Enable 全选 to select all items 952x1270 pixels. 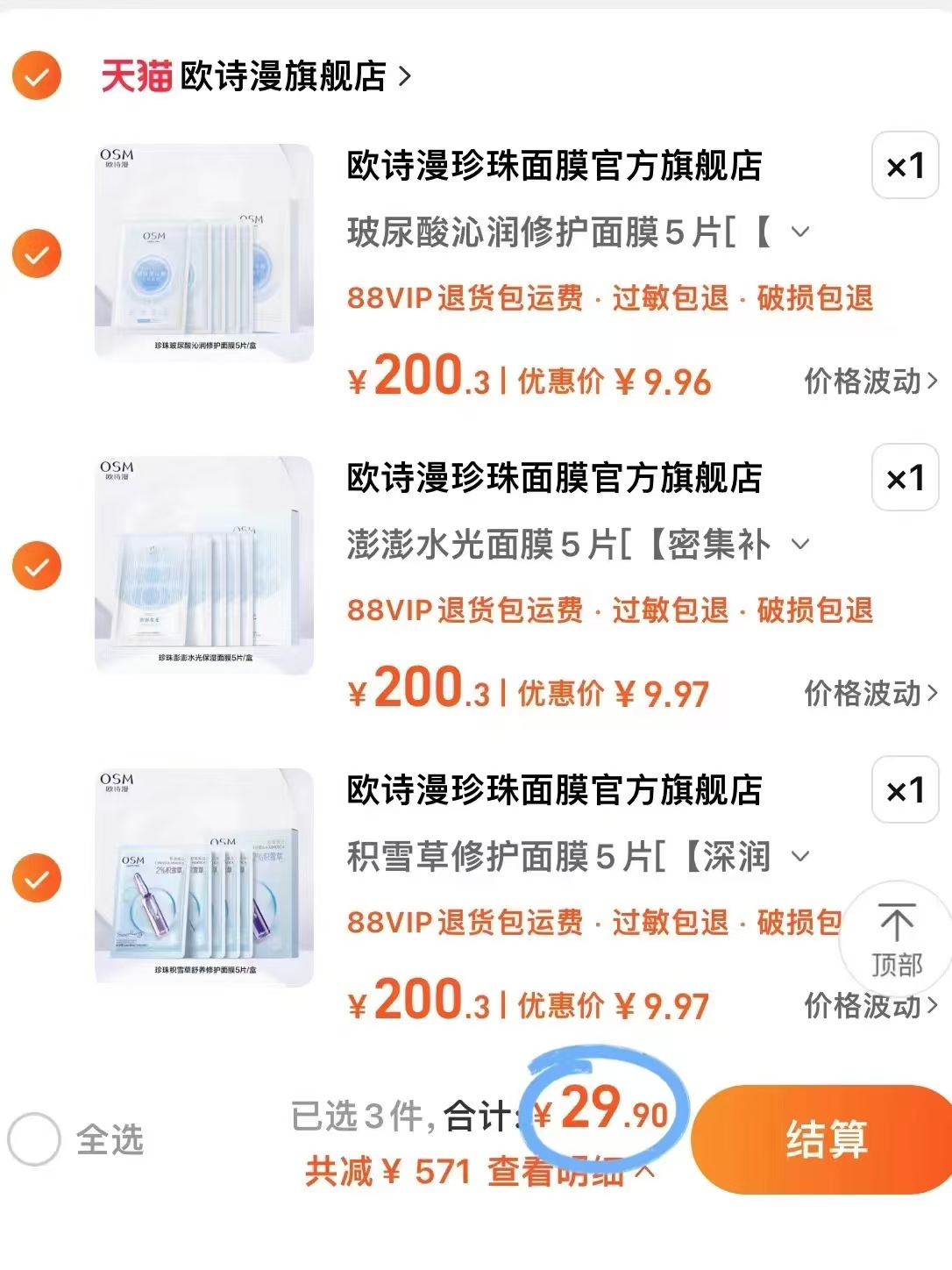coord(36,1138)
